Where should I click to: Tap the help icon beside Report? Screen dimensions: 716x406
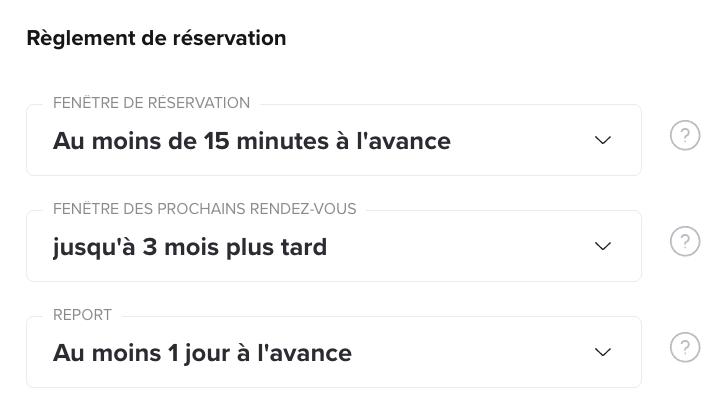[x=684, y=348]
